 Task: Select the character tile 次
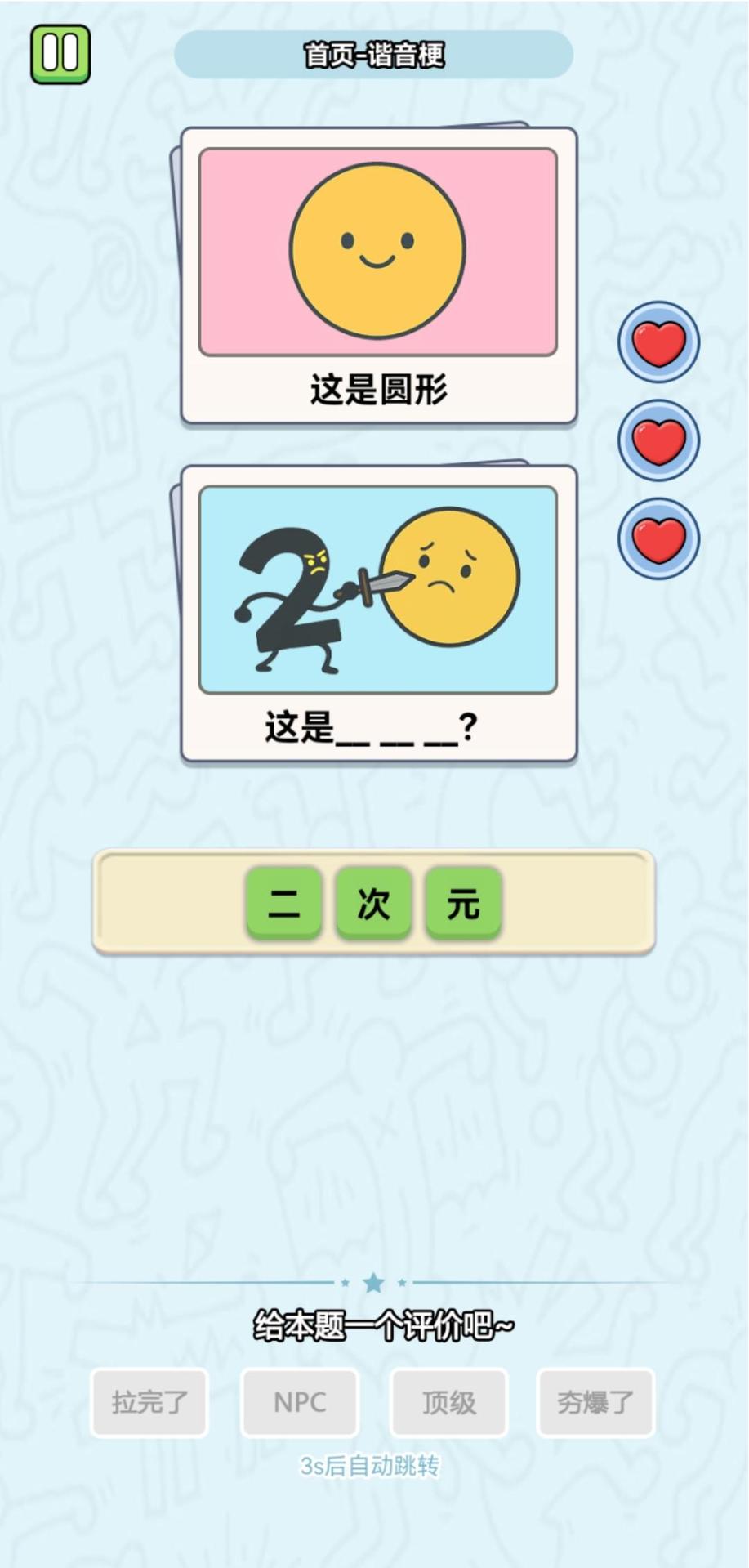pyautogui.click(x=373, y=903)
